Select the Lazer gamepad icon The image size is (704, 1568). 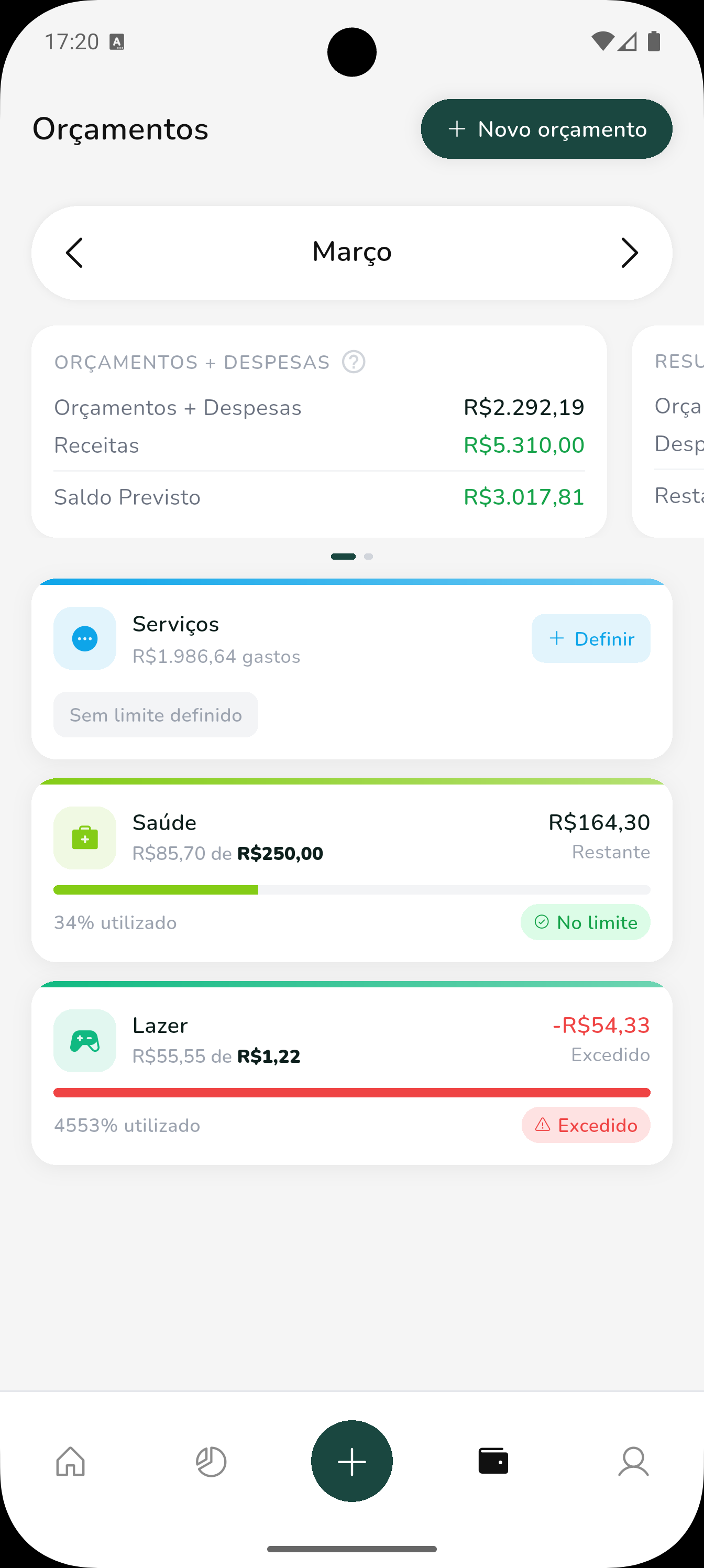point(84,1041)
